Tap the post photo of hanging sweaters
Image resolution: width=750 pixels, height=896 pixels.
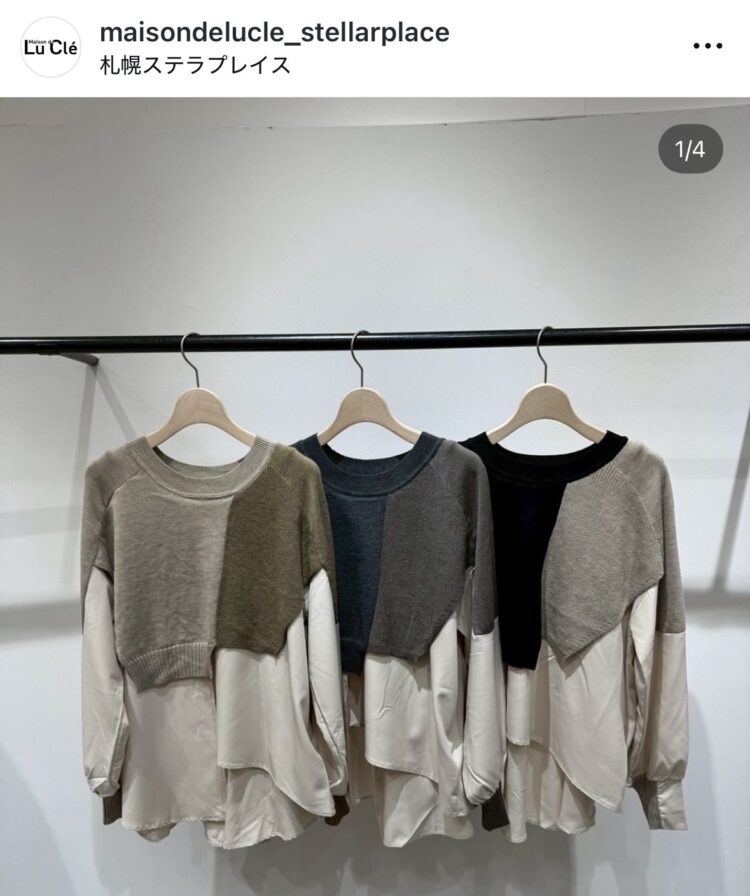coord(375,500)
